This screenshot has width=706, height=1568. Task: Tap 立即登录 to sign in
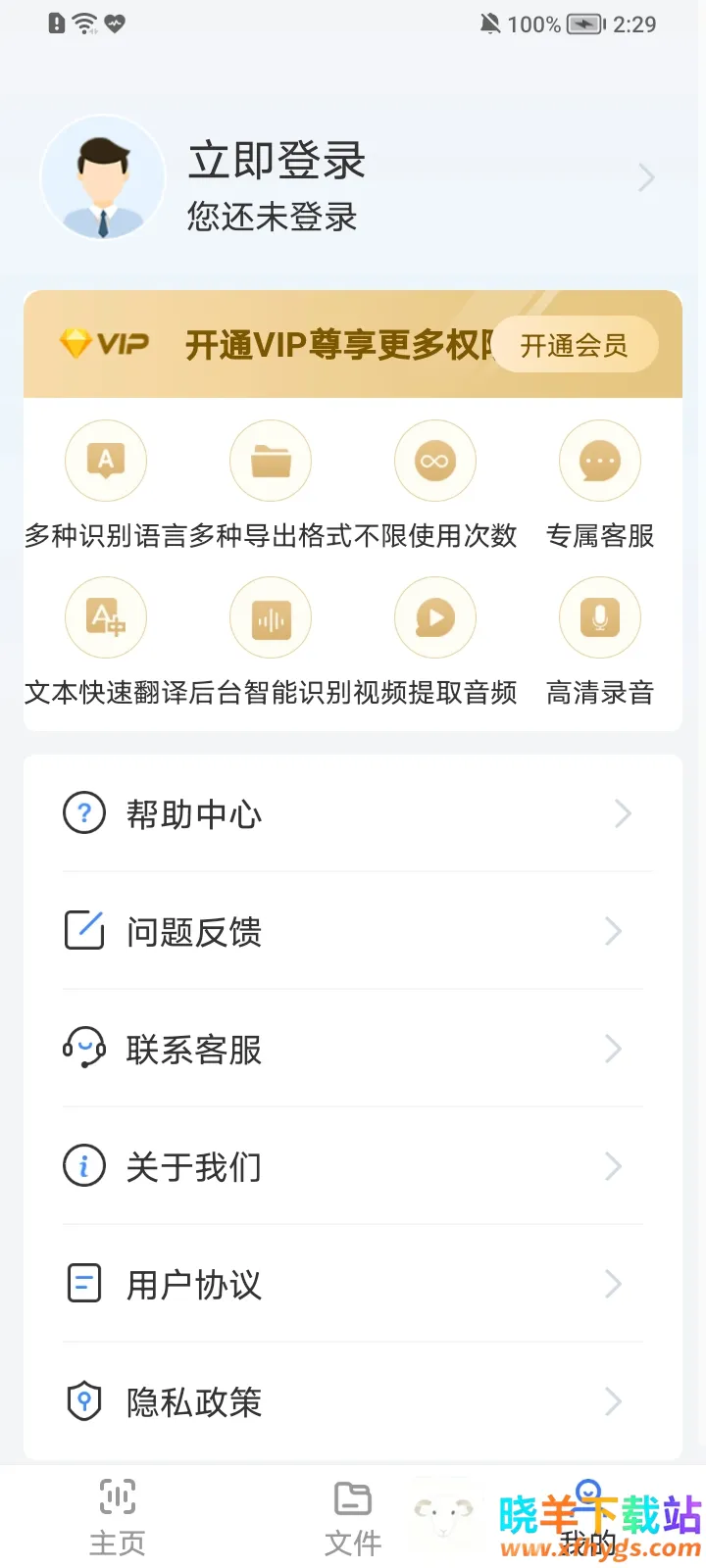[277, 162]
